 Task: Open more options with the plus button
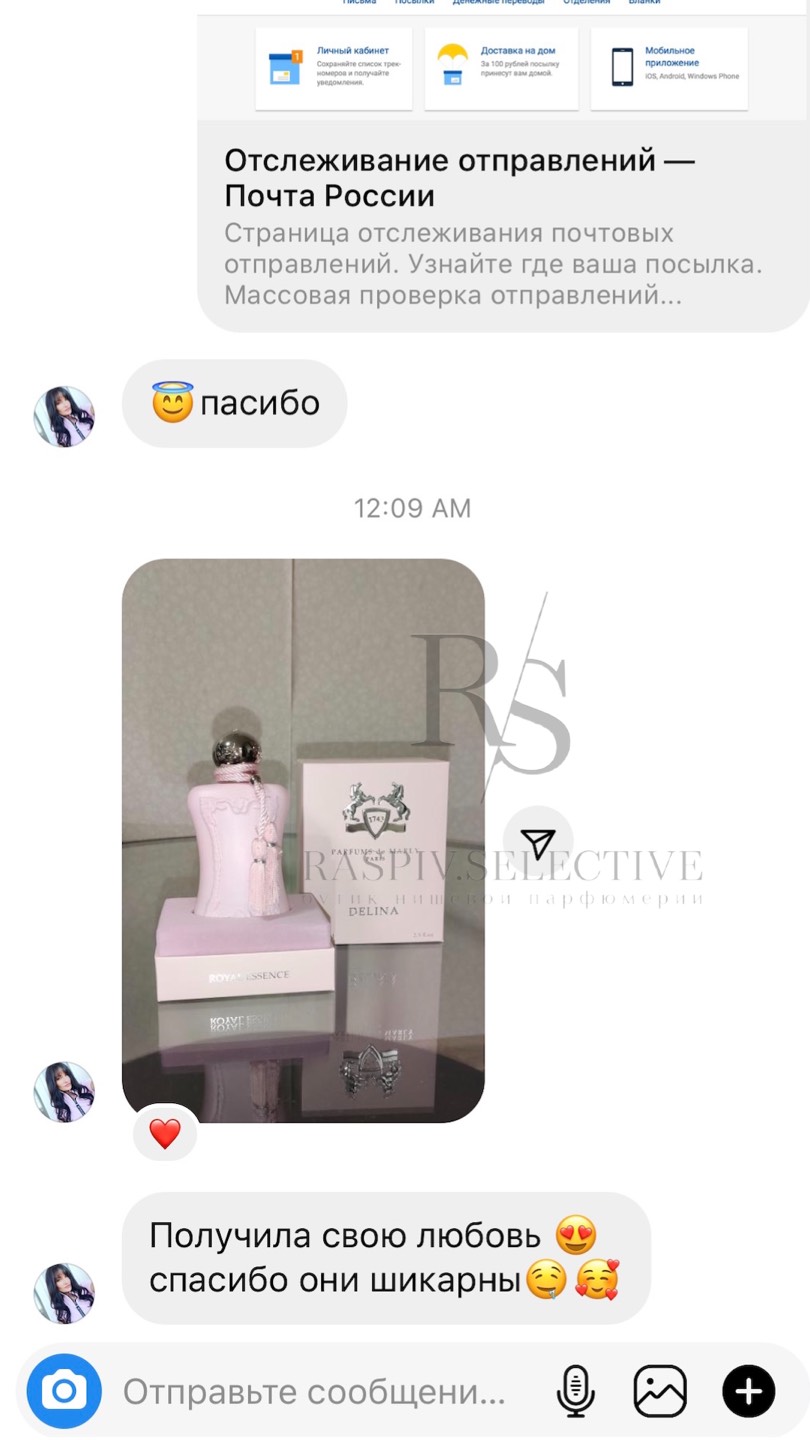(748, 1391)
